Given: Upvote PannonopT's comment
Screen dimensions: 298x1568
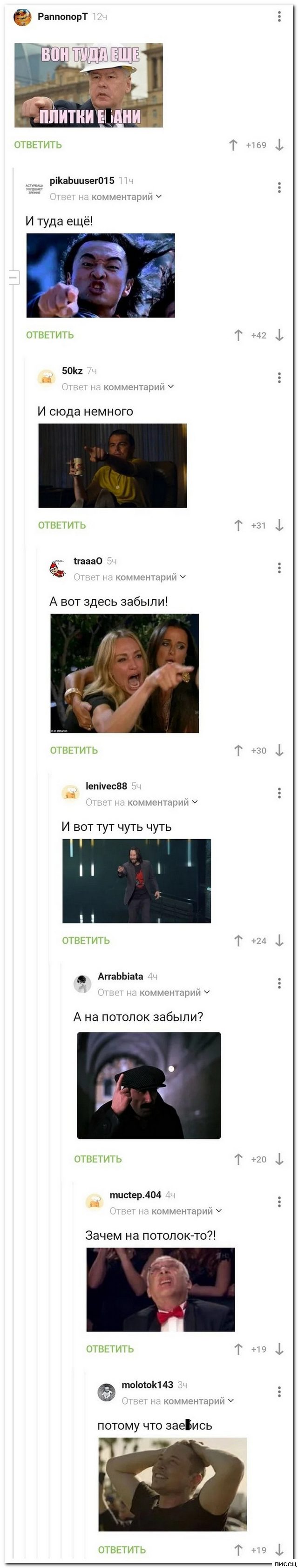Looking at the screenshot, I should [x=233, y=145].
